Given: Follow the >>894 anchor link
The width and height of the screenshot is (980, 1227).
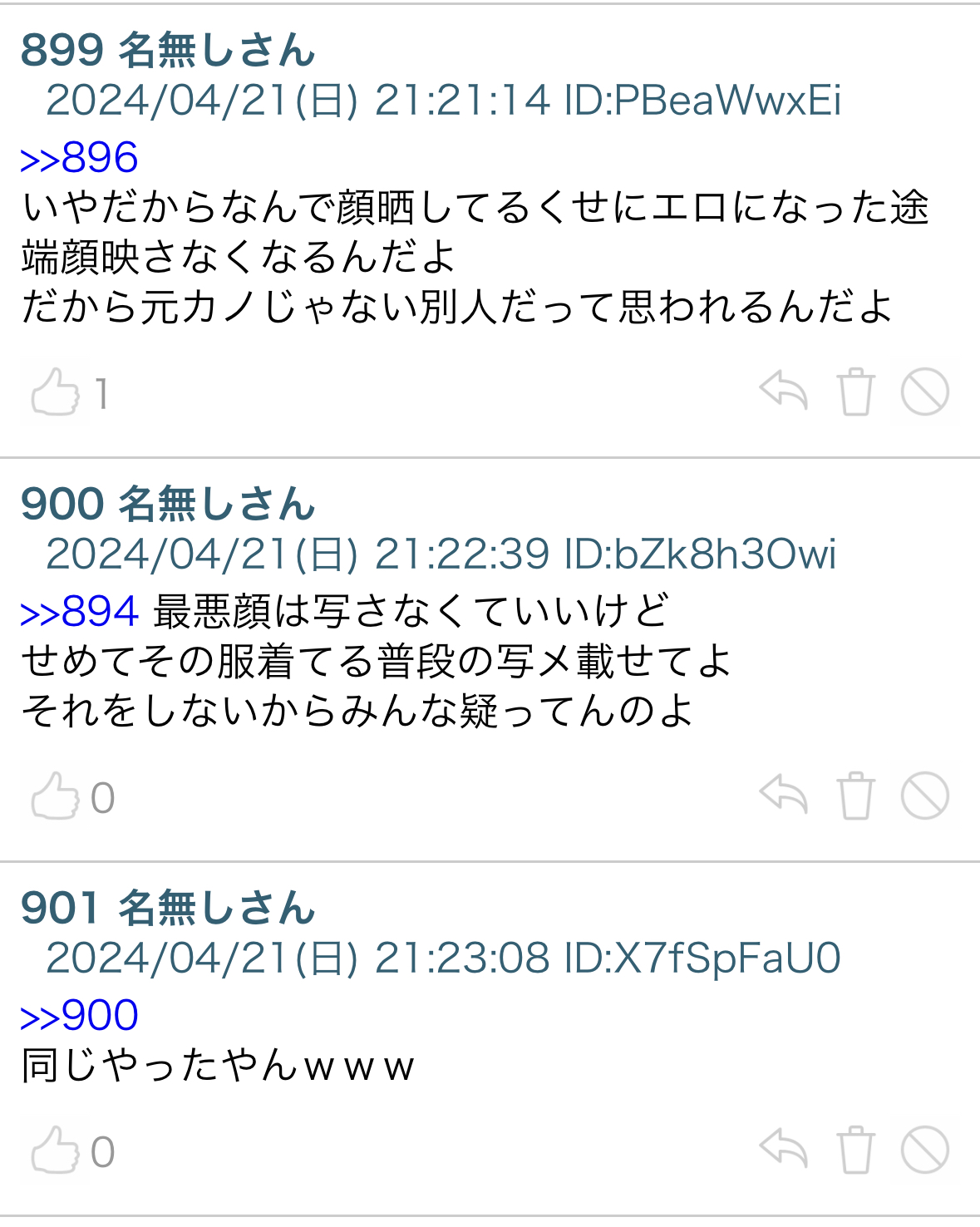Looking at the screenshot, I should pyautogui.click(x=79, y=612).
